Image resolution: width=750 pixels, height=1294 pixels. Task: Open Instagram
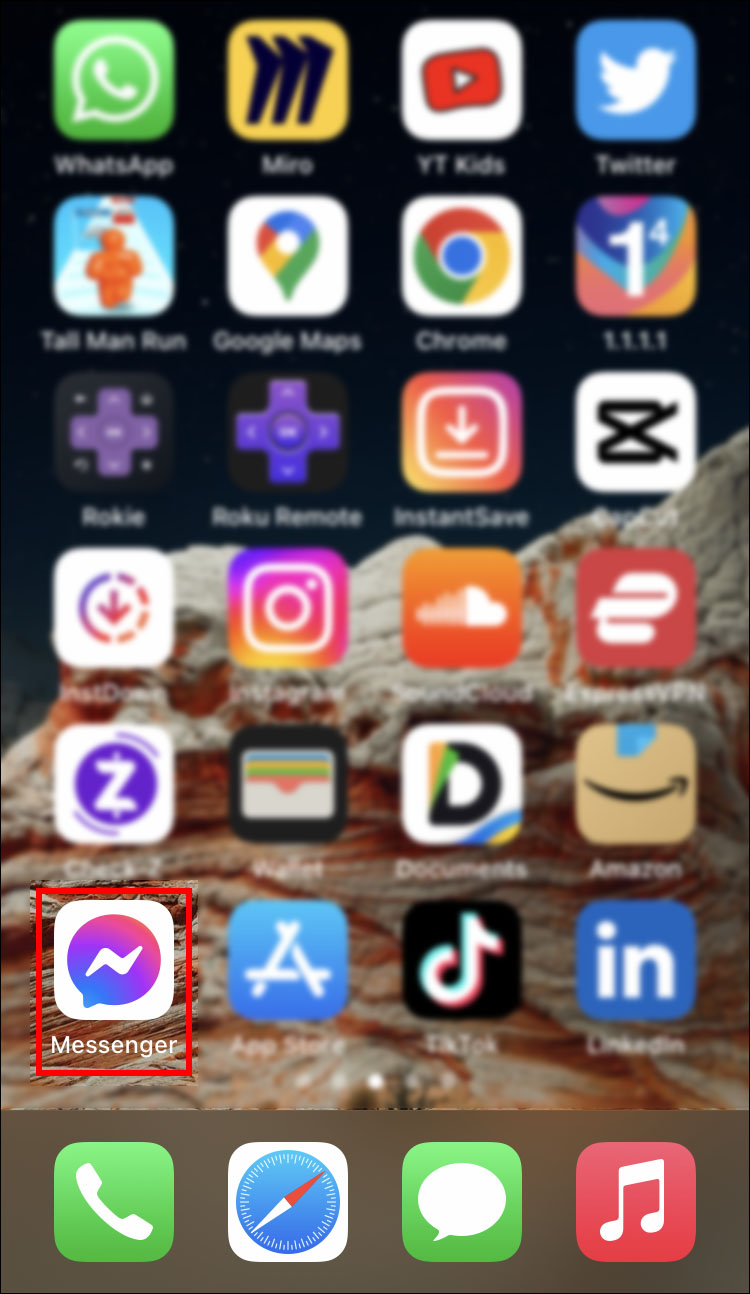(x=288, y=608)
